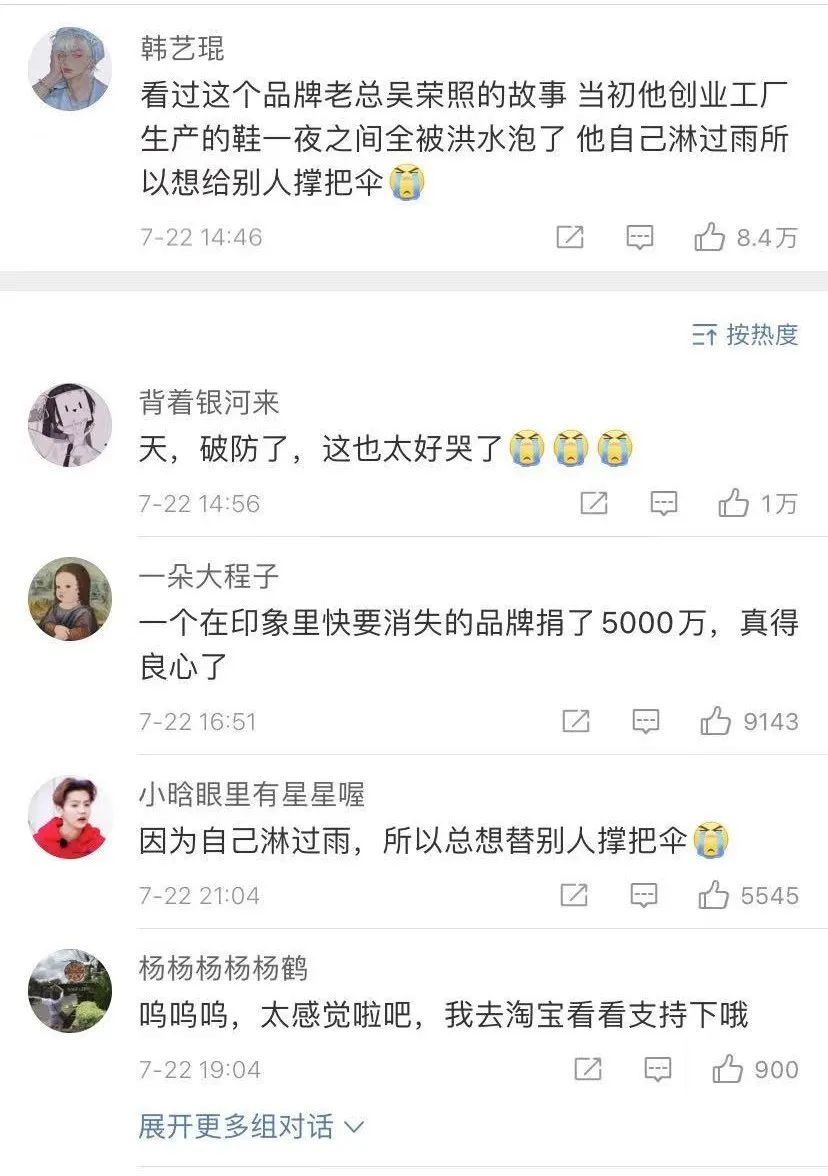This screenshot has height=1176, width=828.
Task: Like 杨杨杨杨杨鹤's comment
Action: coord(728,1069)
